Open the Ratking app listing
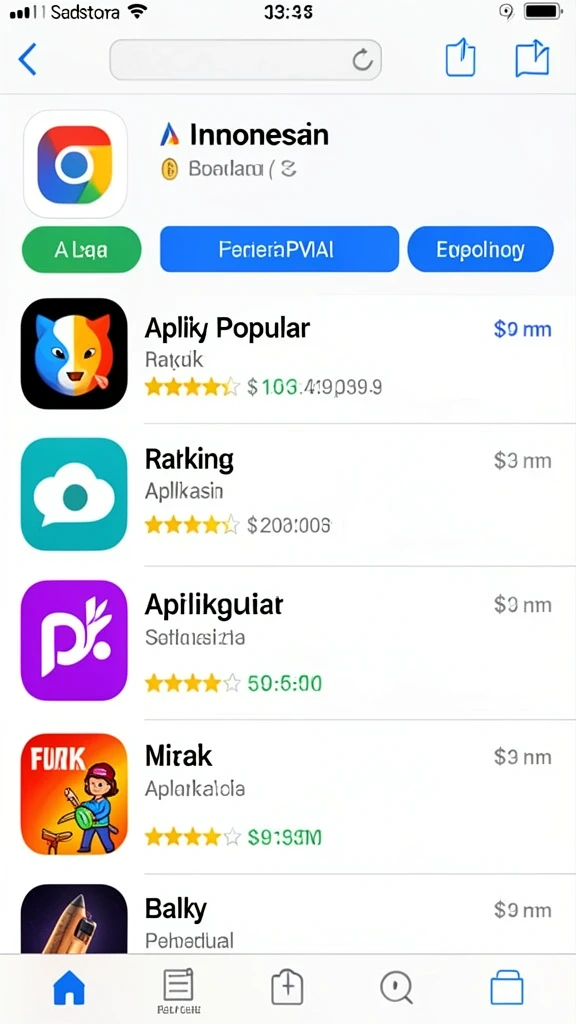Screen dimensions: 576x1024 click(x=288, y=495)
